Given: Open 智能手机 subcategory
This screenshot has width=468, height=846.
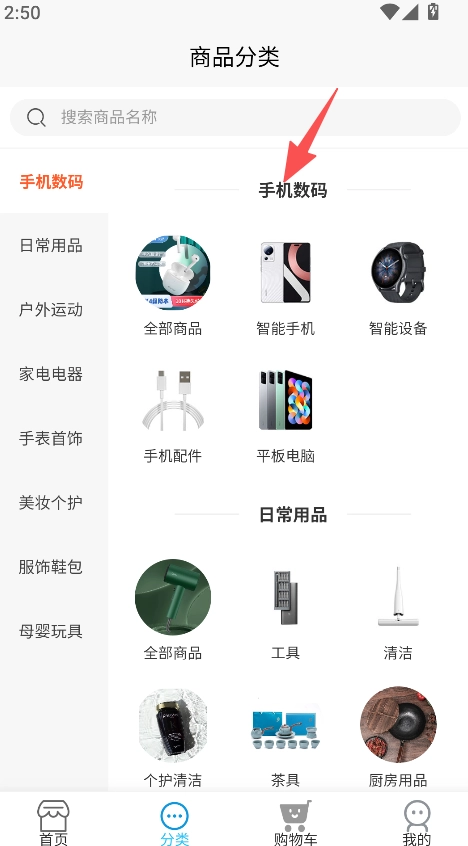Looking at the screenshot, I should 286,287.
